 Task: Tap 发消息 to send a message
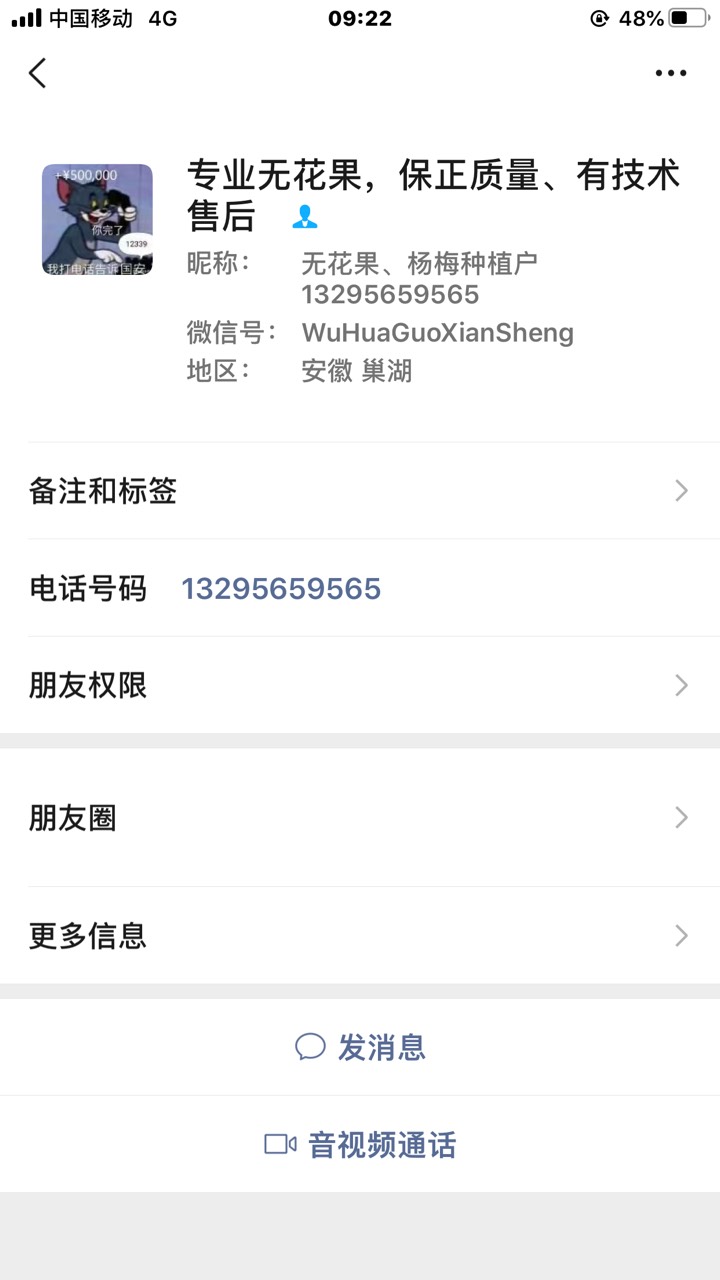pyautogui.click(x=360, y=1047)
